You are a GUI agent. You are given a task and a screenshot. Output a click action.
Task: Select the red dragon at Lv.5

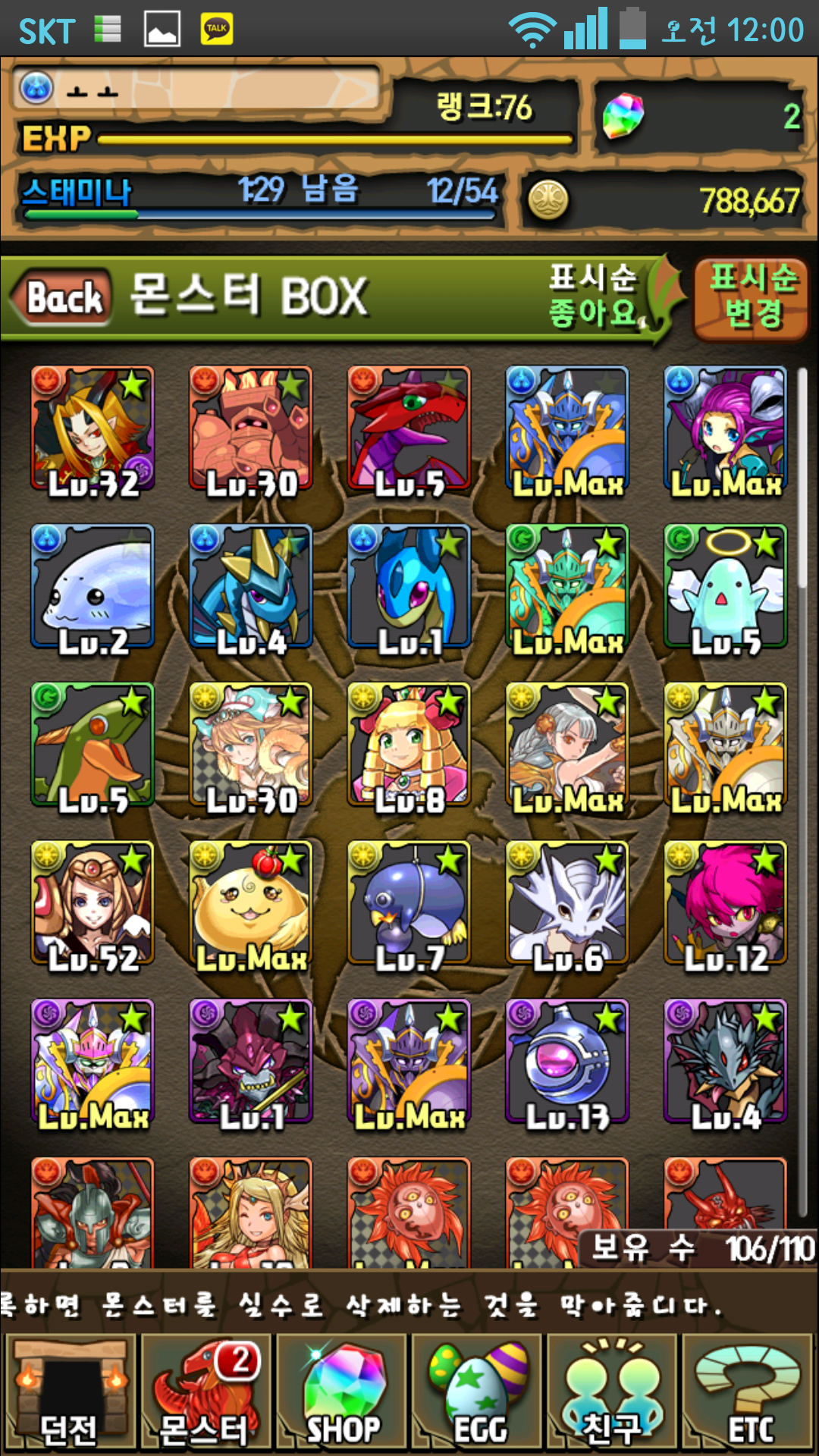tap(409, 430)
